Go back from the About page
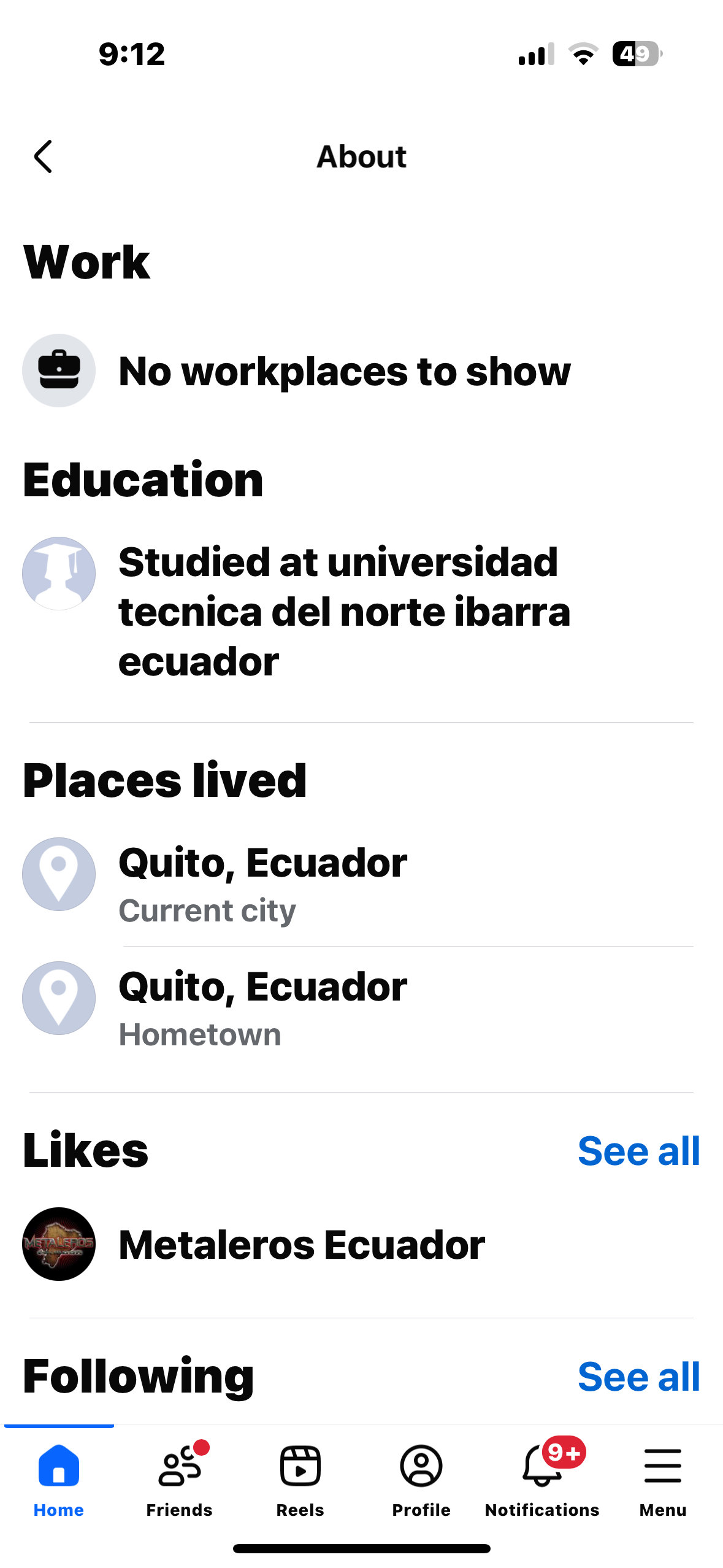This screenshot has width=723, height=1568. coord(43,157)
